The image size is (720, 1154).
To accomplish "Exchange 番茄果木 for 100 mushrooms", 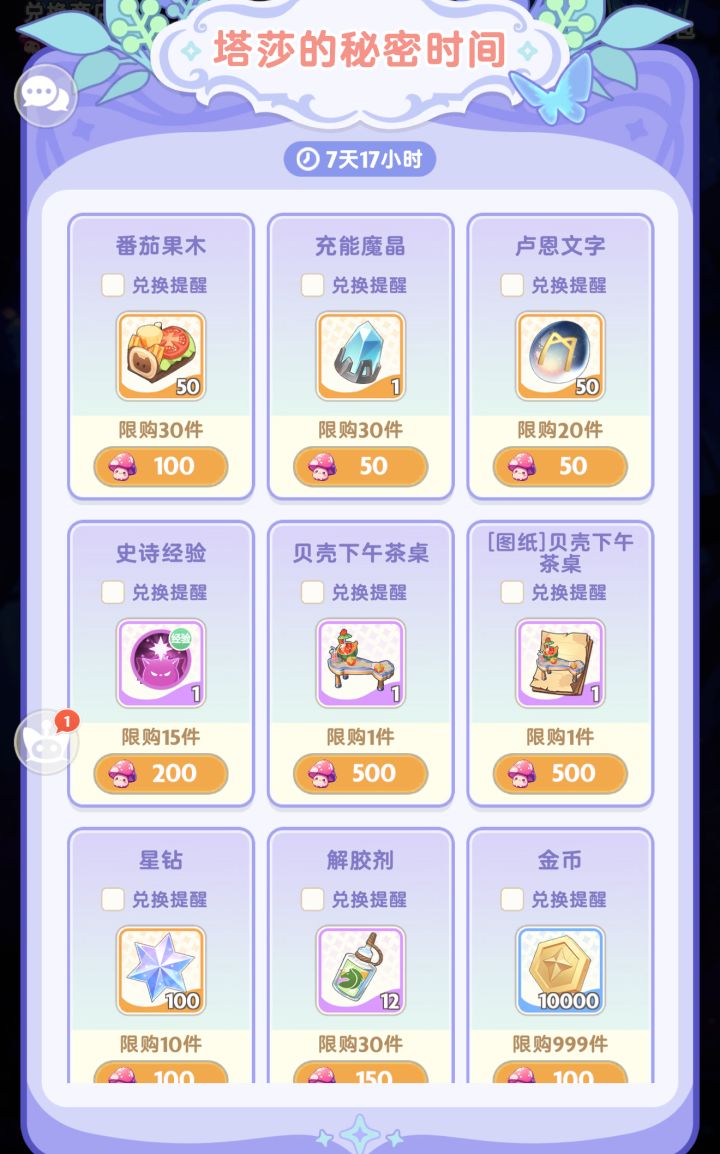I will pos(160,467).
